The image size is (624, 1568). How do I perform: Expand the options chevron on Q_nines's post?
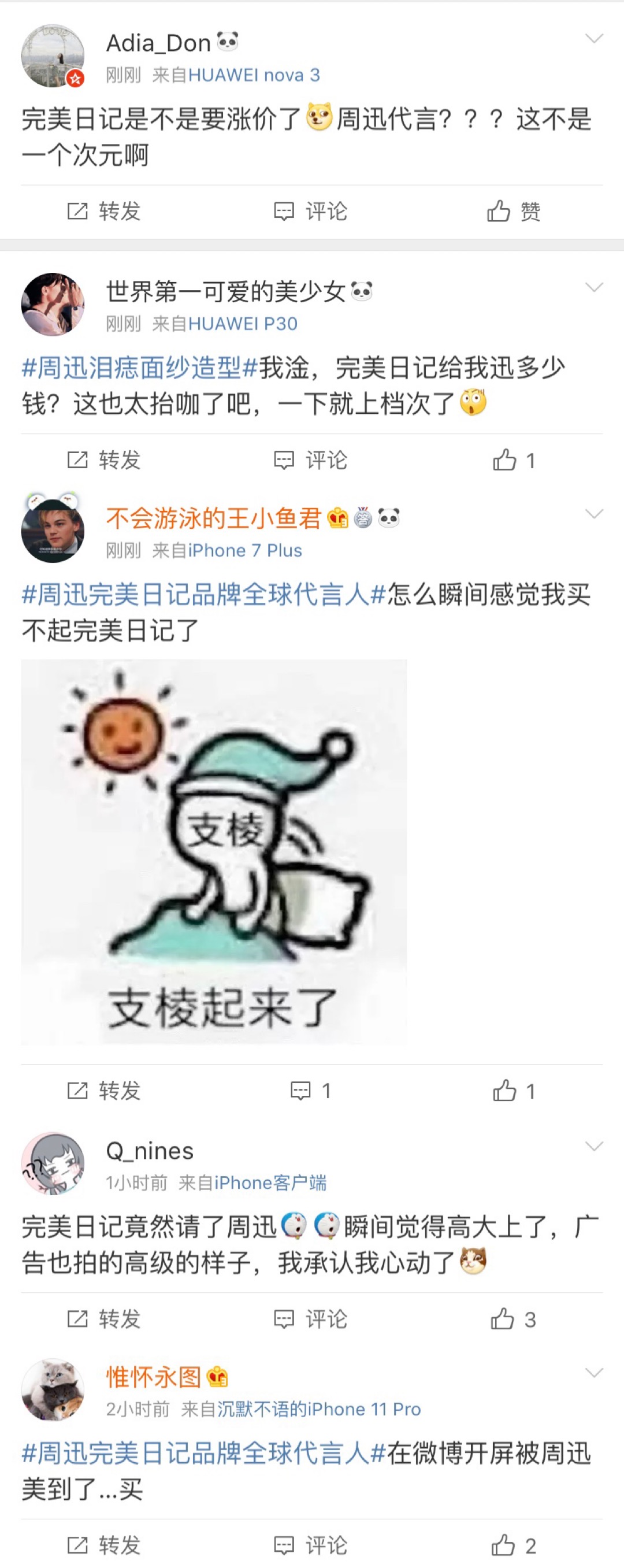[x=593, y=1146]
